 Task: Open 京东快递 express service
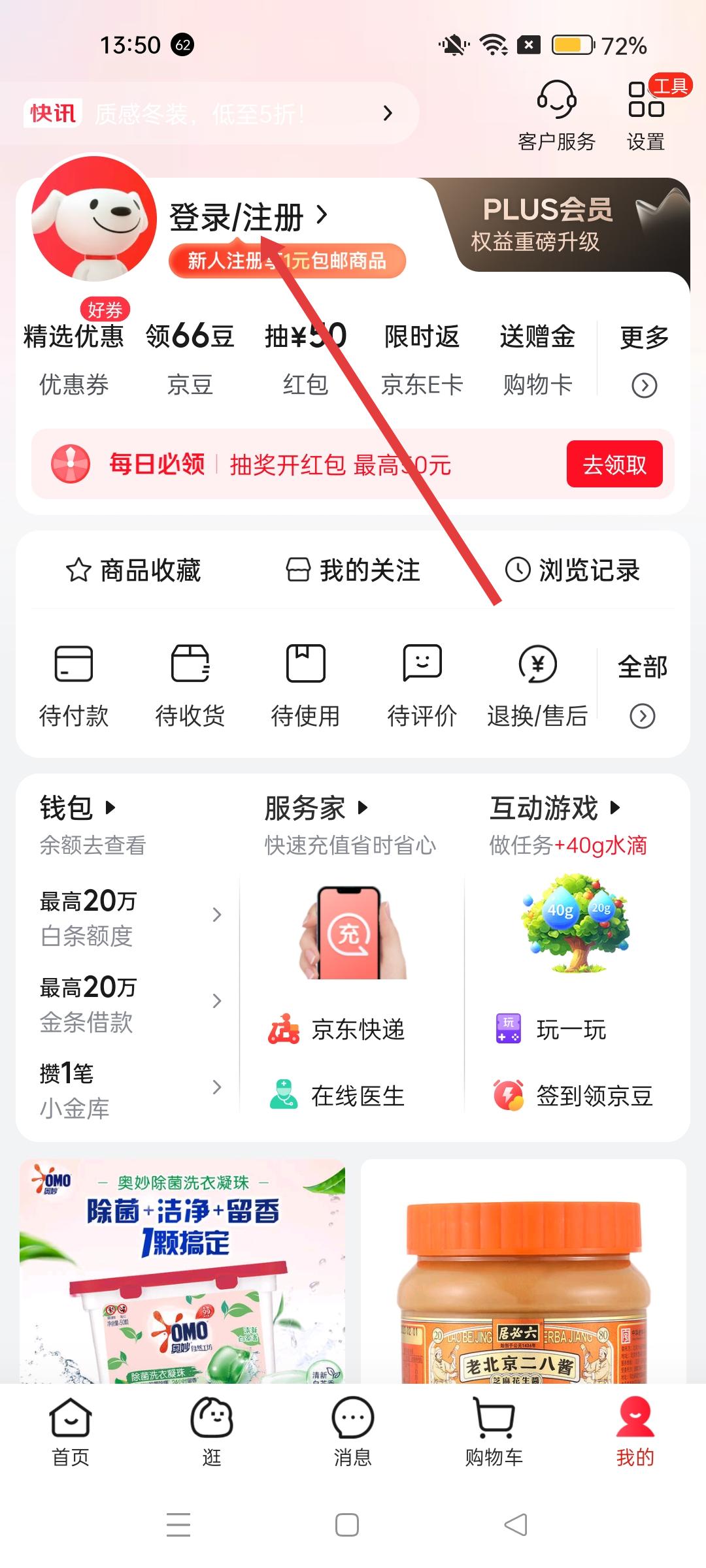[338, 1030]
